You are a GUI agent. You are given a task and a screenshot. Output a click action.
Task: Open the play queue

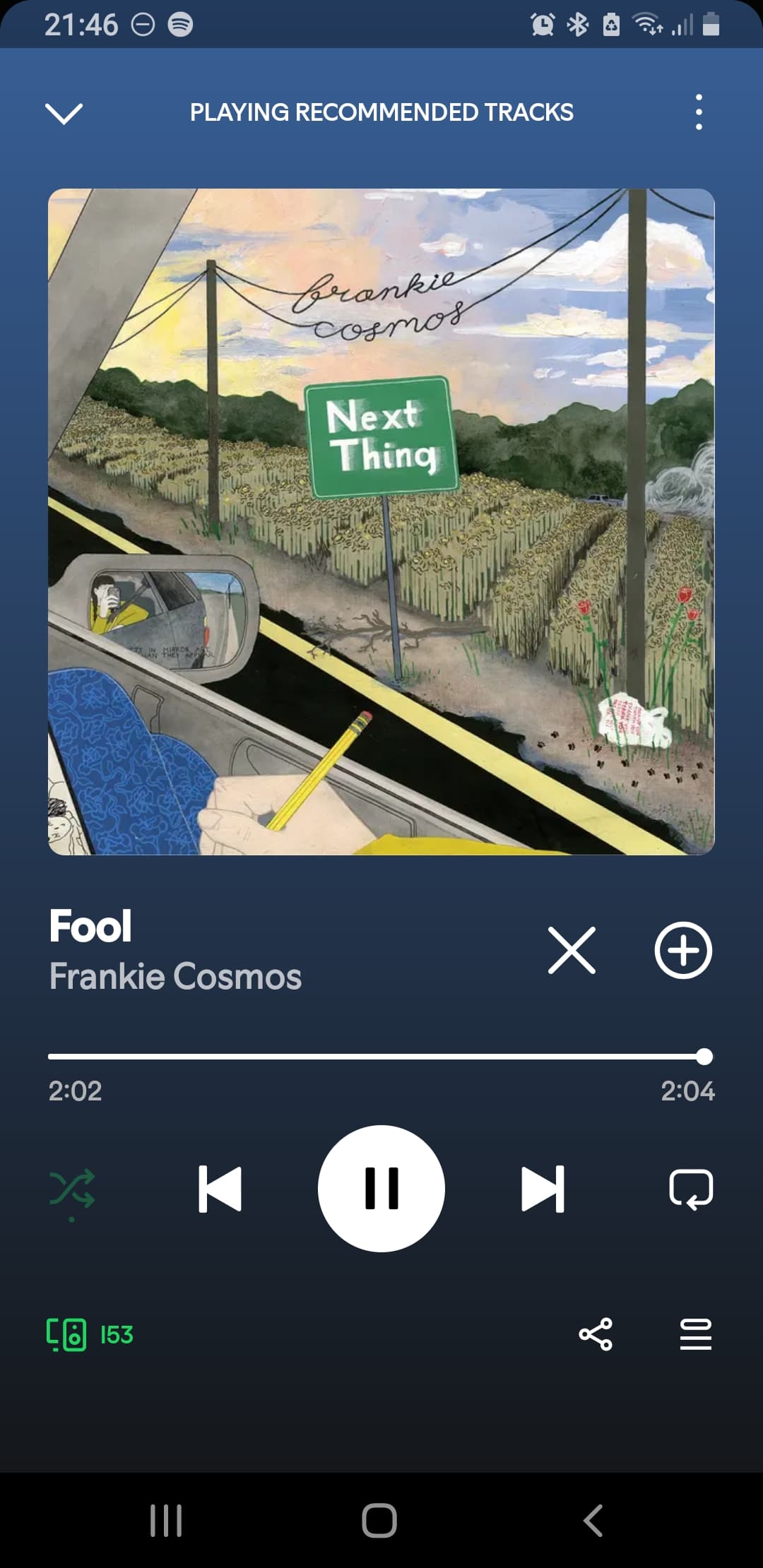coord(696,1334)
